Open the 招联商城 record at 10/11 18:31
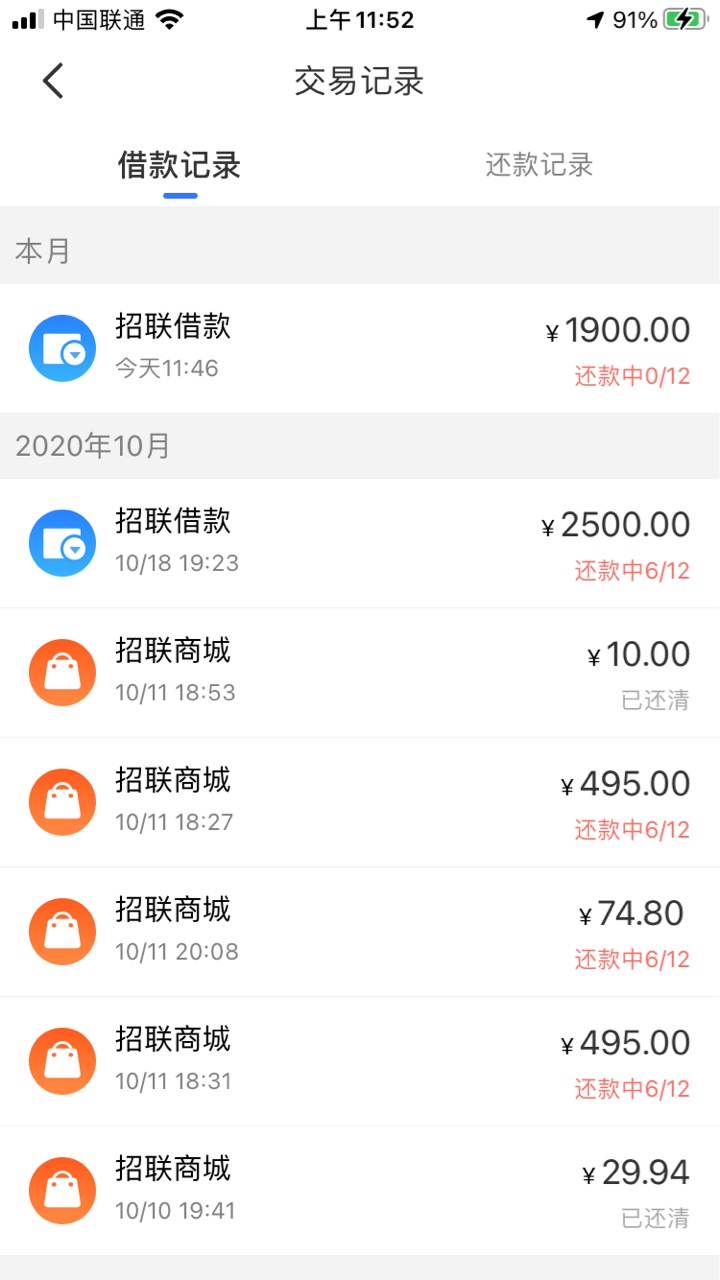The image size is (720, 1280). [360, 1062]
